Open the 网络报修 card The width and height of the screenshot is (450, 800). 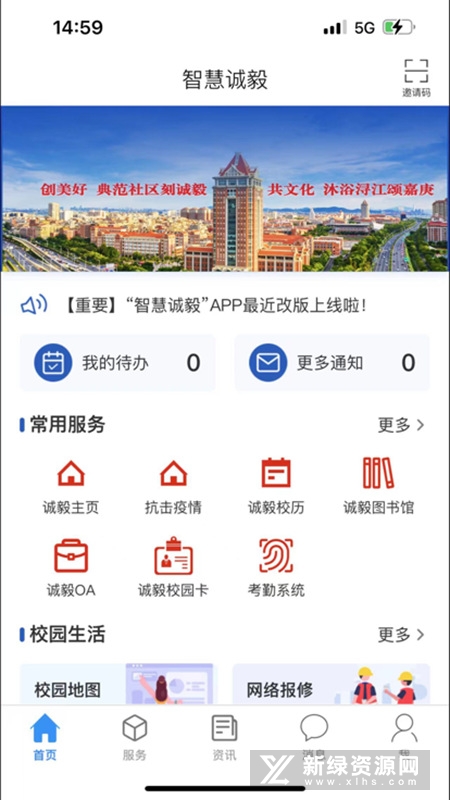point(331,684)
